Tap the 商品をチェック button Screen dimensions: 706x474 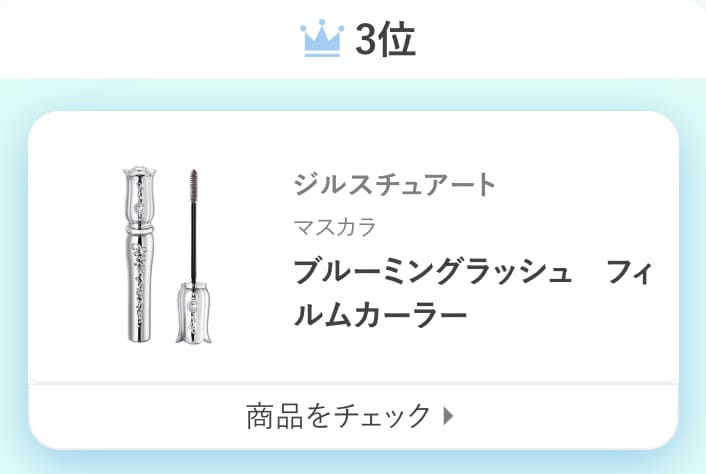pyautogui.click(x=352, y=415)
